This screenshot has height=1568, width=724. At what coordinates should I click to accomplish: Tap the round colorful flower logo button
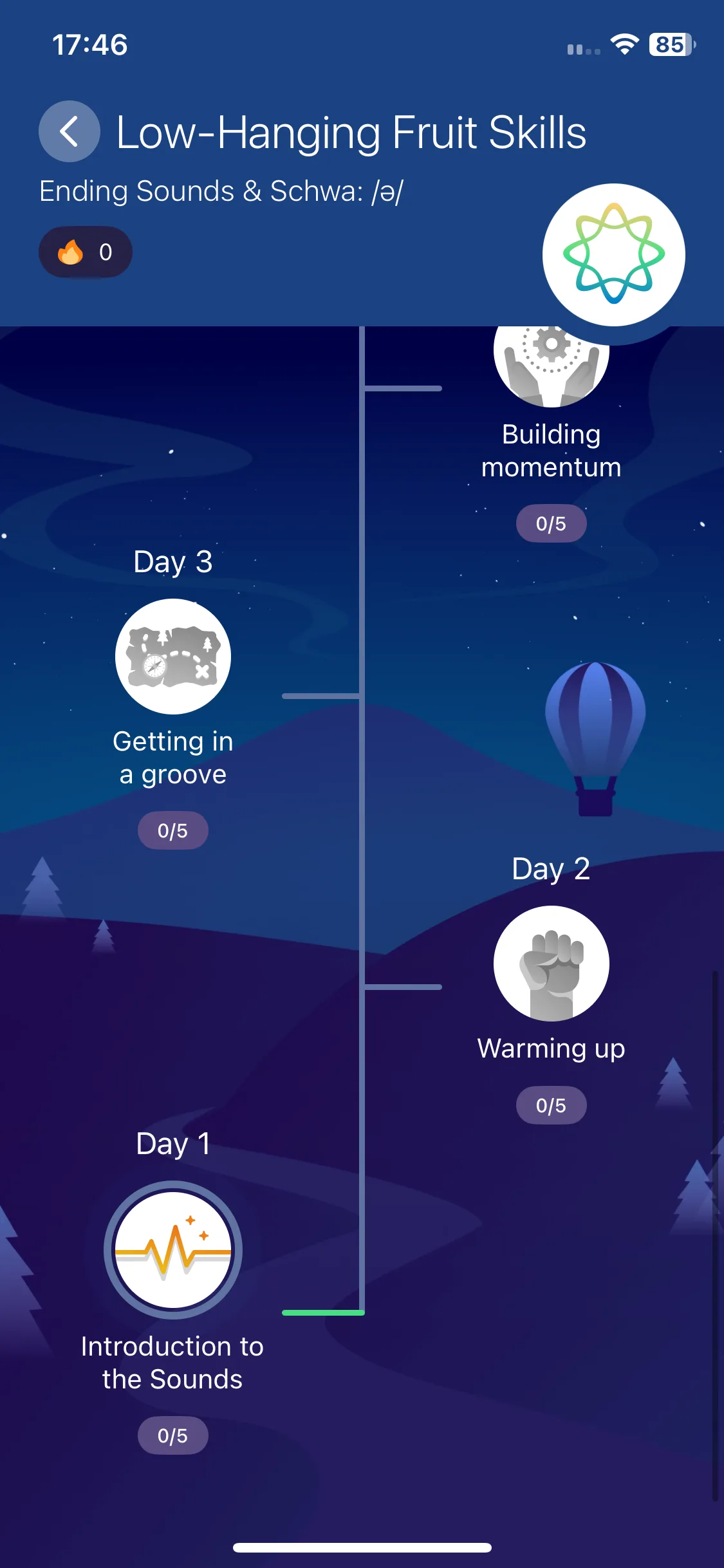click(613, 255)
